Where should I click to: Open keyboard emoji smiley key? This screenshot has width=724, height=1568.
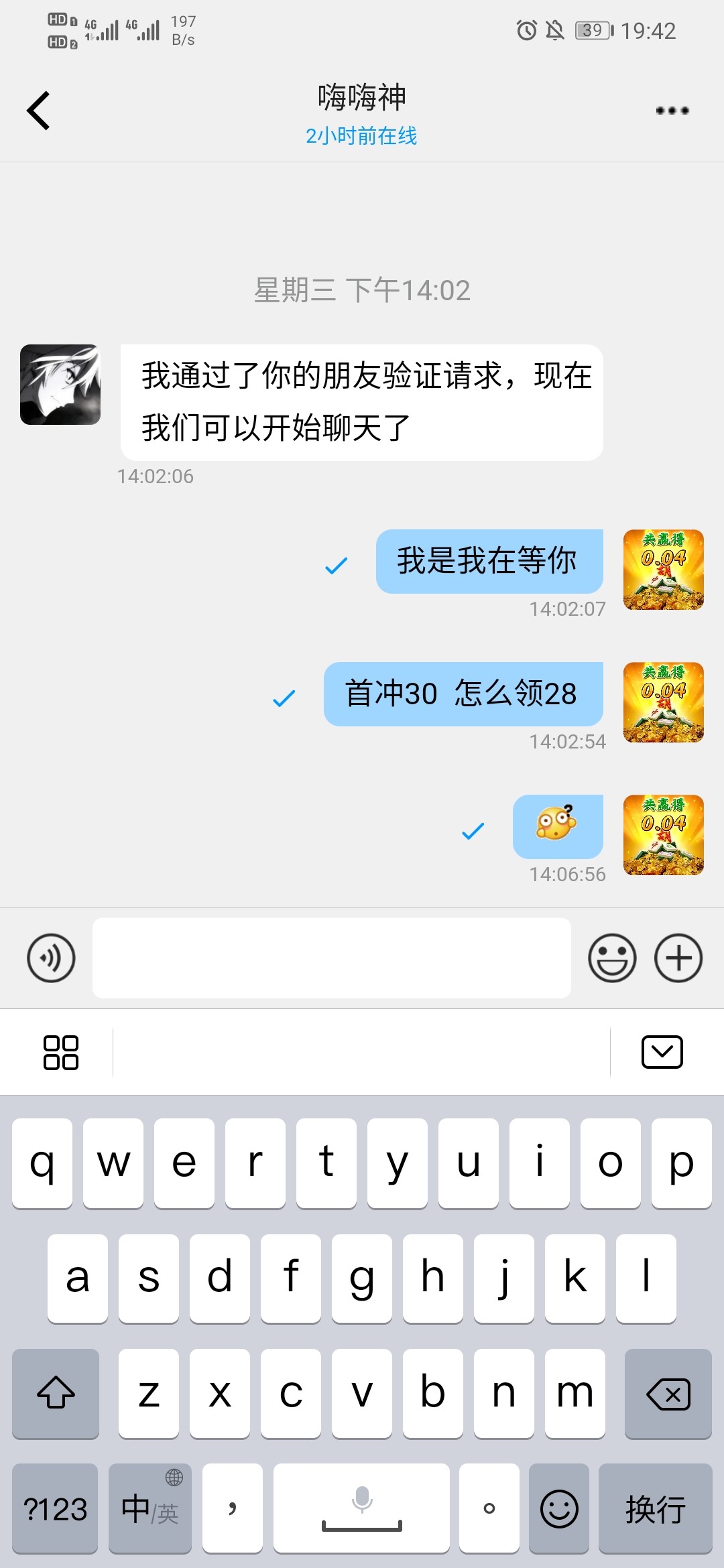(x=558, y=1509)
